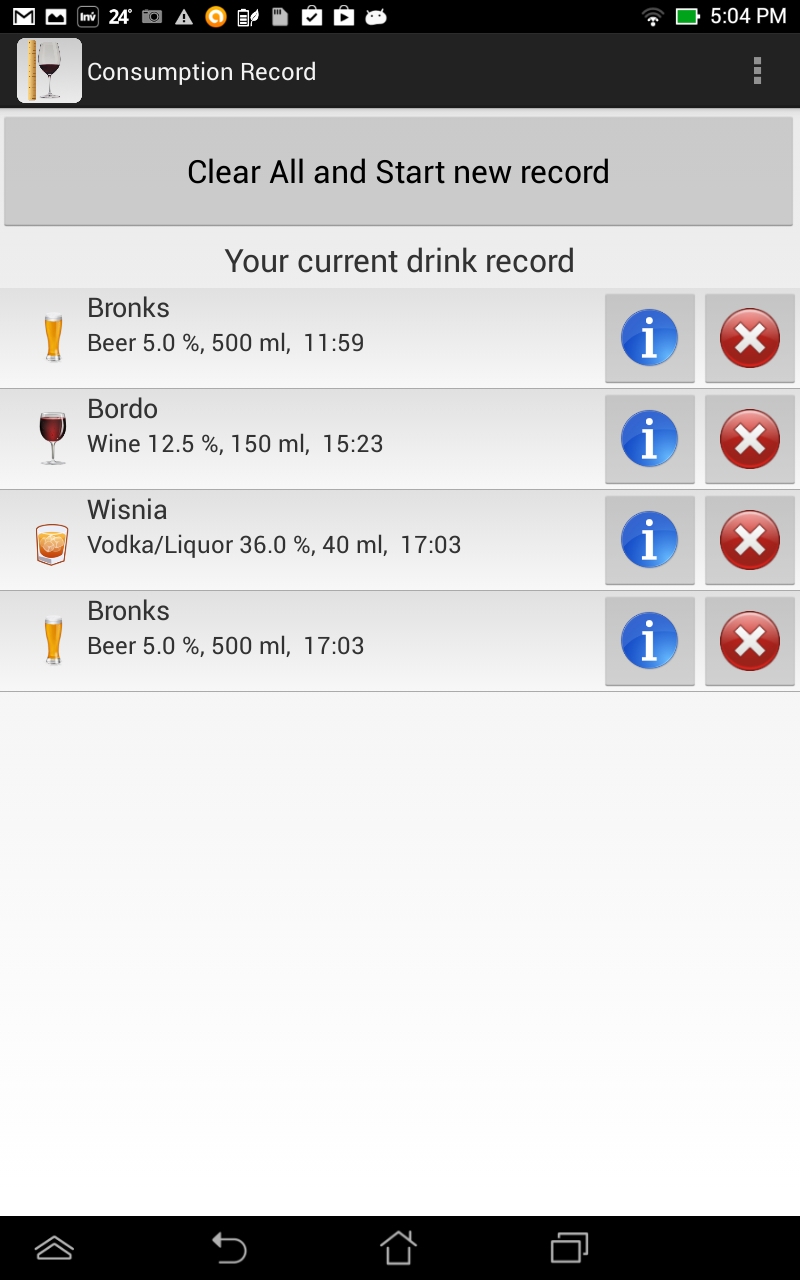The width and height of the screenshot is (800, 1280).
Task: Select the Bordo wine list entry
Action: pyautogui.click(x=300, y=438)
